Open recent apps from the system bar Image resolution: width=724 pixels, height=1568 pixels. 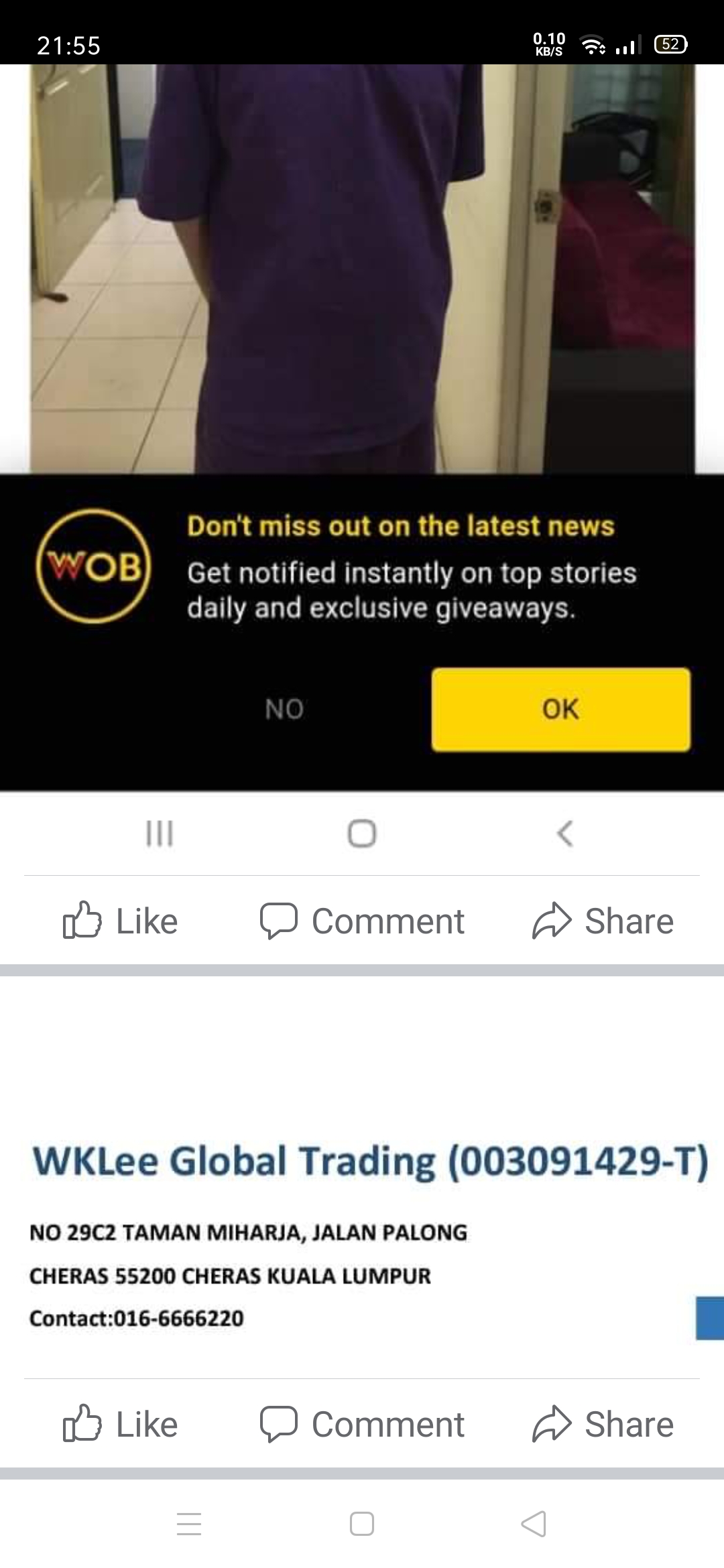pyautogui.click(x=189, y=1524)
